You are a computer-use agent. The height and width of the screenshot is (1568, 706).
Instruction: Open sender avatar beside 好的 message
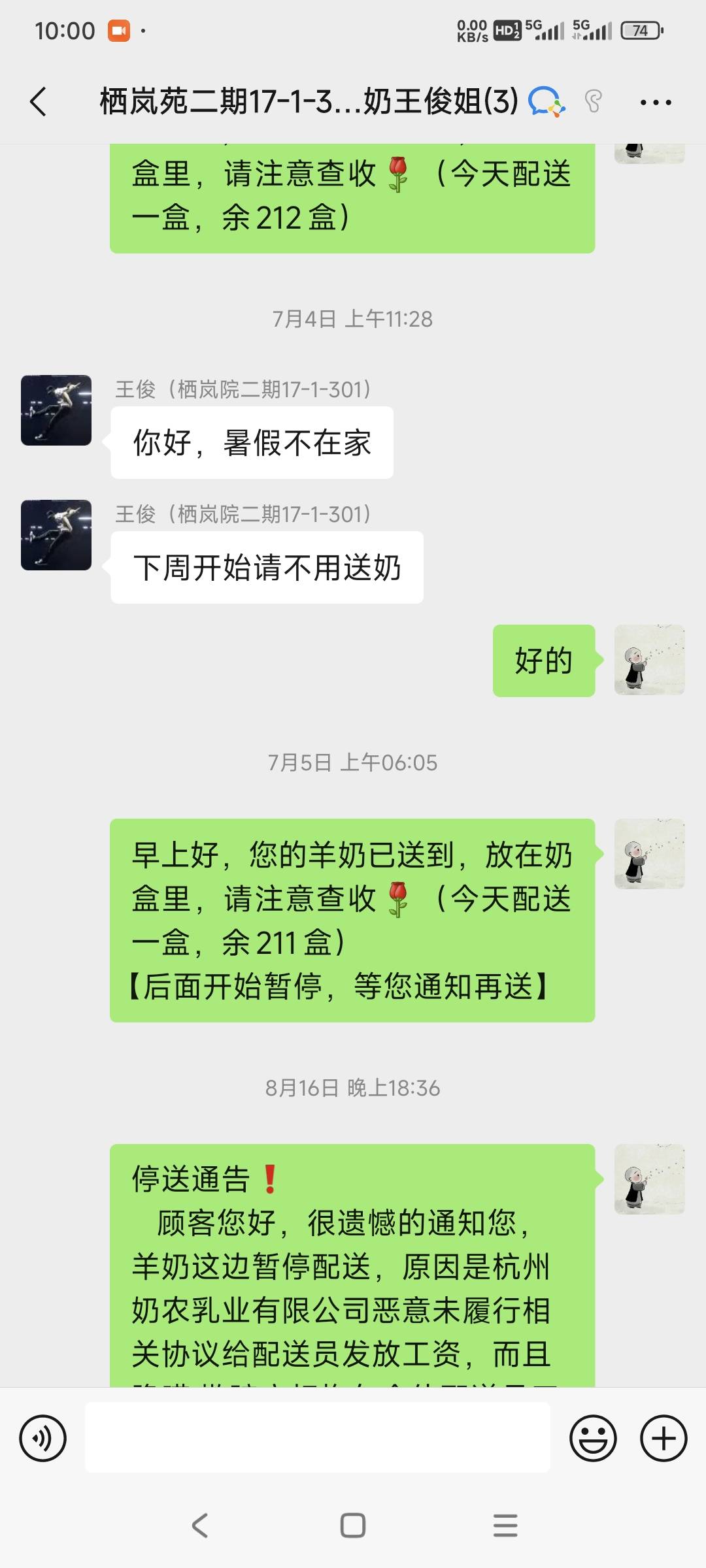pos(649,660)
